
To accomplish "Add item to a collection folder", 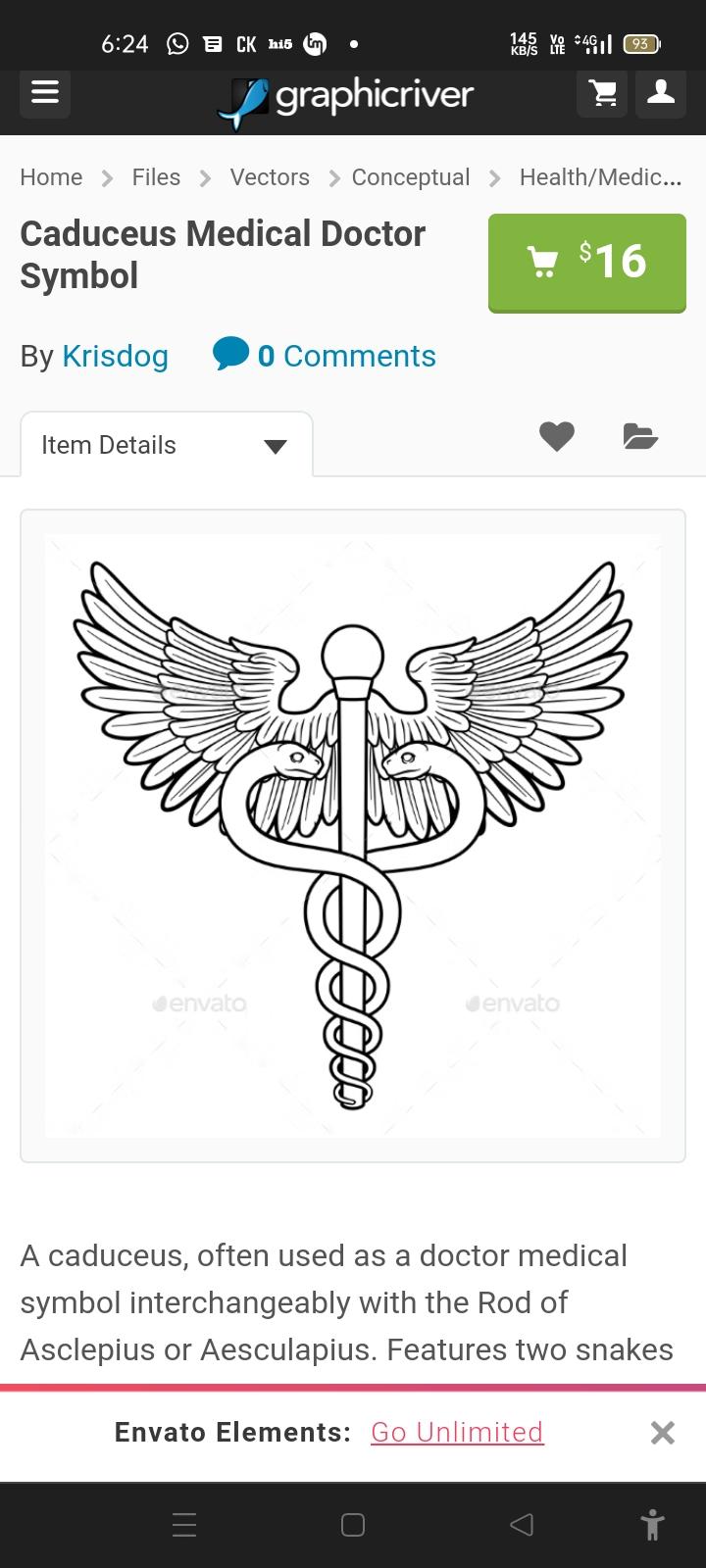I will pos(640,436).
